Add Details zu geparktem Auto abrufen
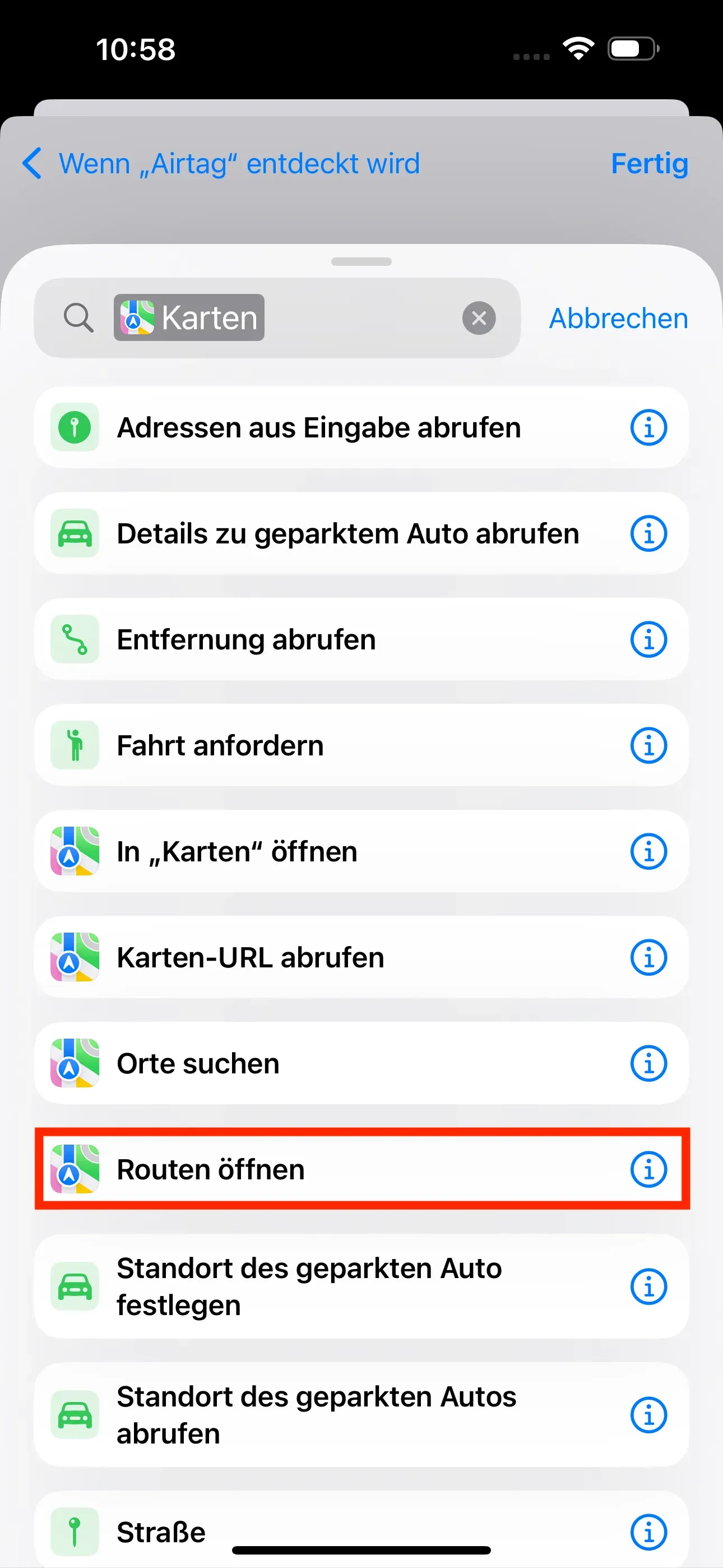Screen dimensions: 723x1568 coord(347,534)
